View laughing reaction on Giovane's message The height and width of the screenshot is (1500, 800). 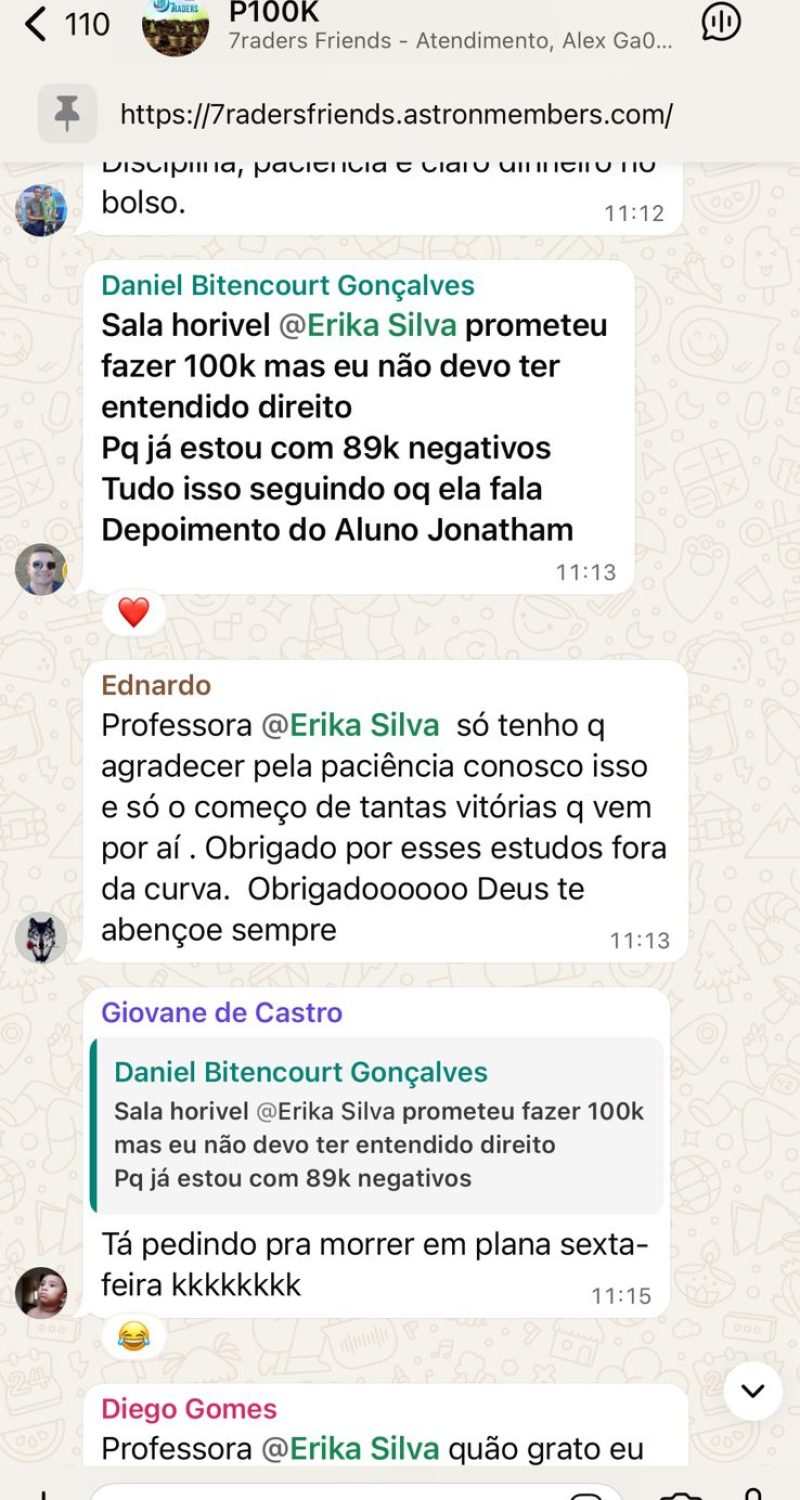tap(133, 1334)
